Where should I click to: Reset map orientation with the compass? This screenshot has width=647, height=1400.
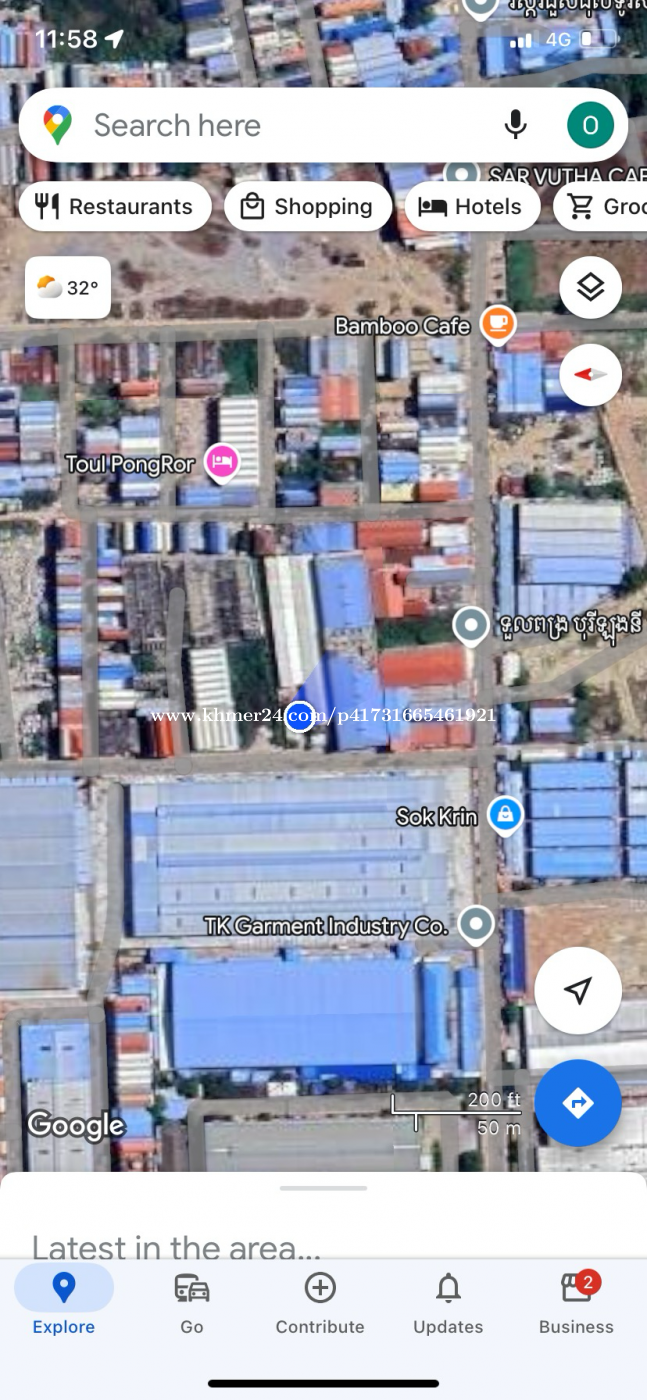tap(590, 374)
